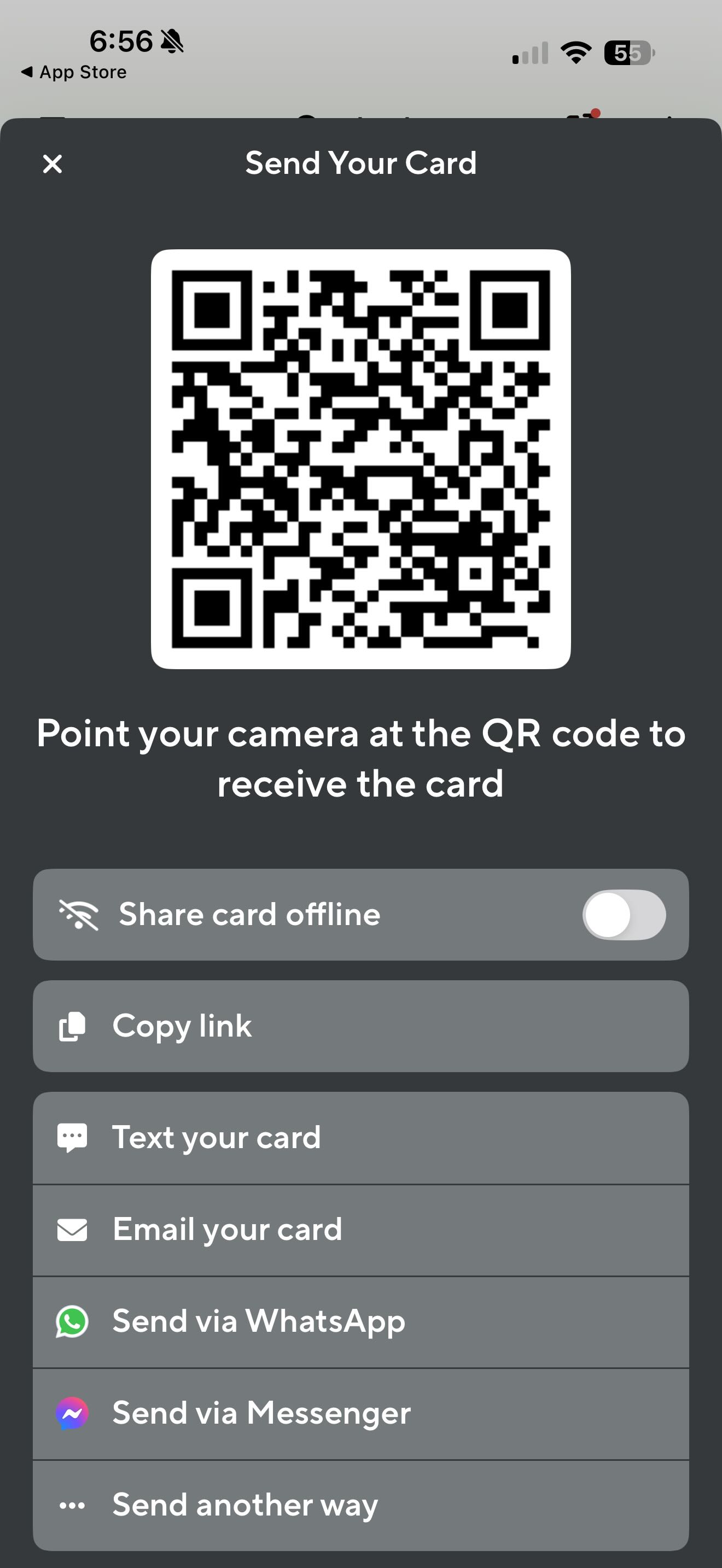Return to App Store via back link
722x1568 pixels.
coord(74,72)
